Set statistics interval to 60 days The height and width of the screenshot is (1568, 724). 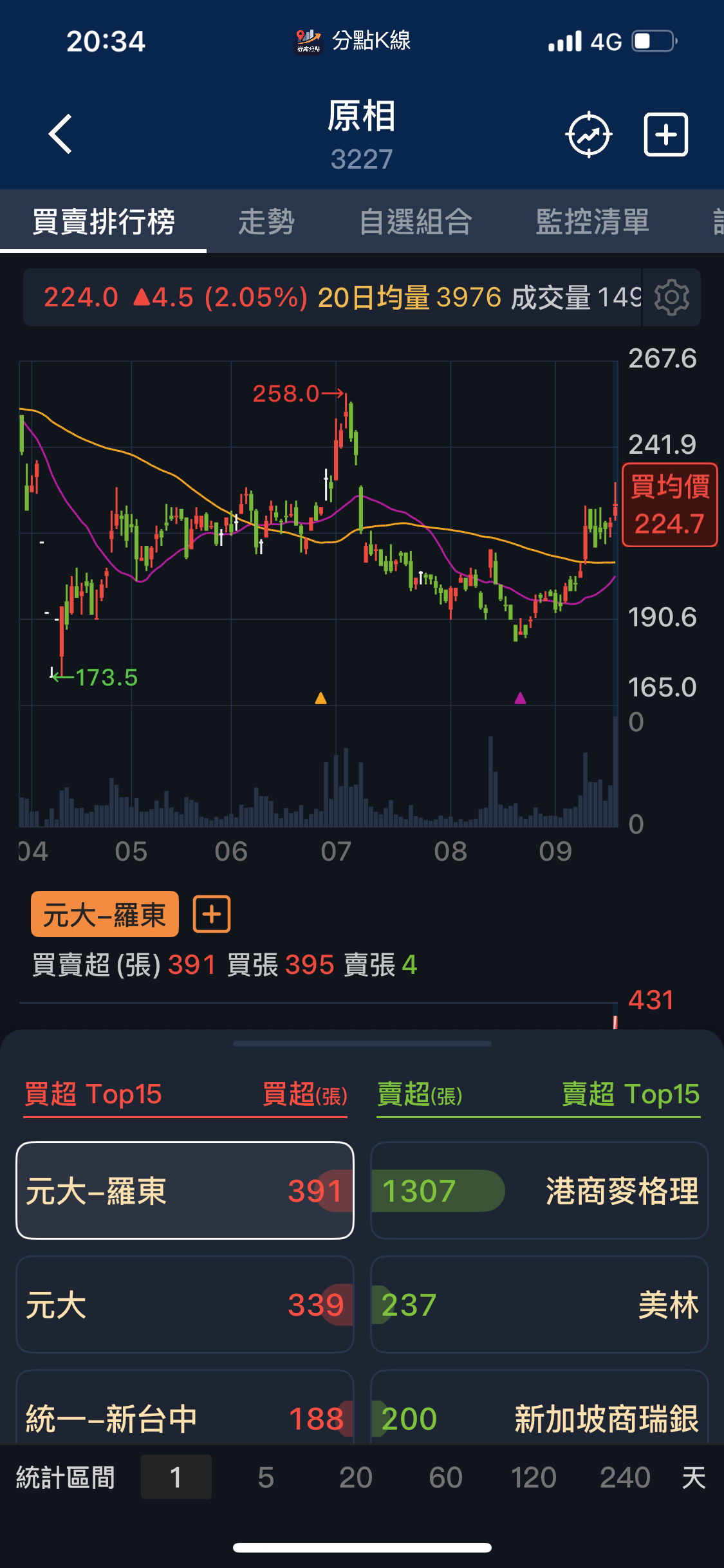(x=445, y=1477)
